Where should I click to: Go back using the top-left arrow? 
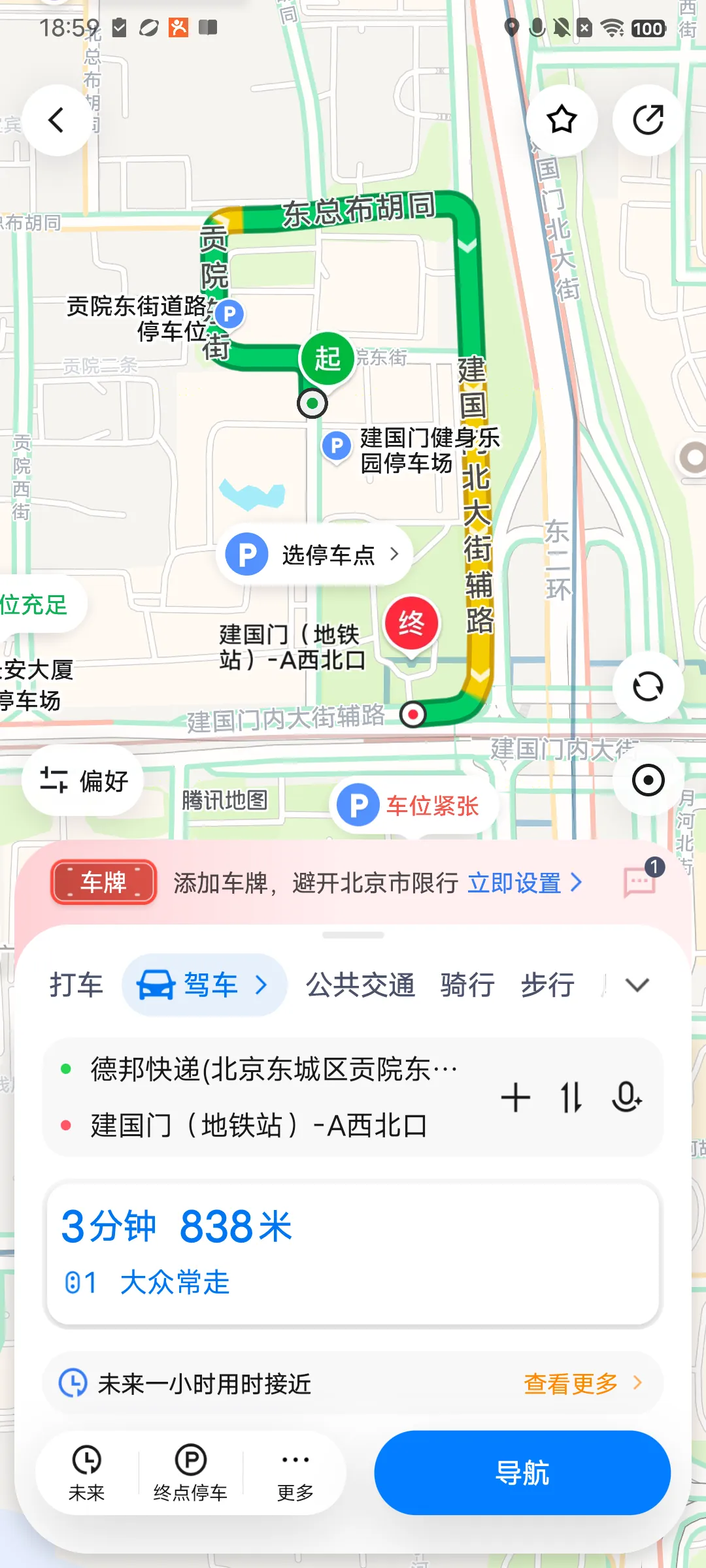pos(58,120)
